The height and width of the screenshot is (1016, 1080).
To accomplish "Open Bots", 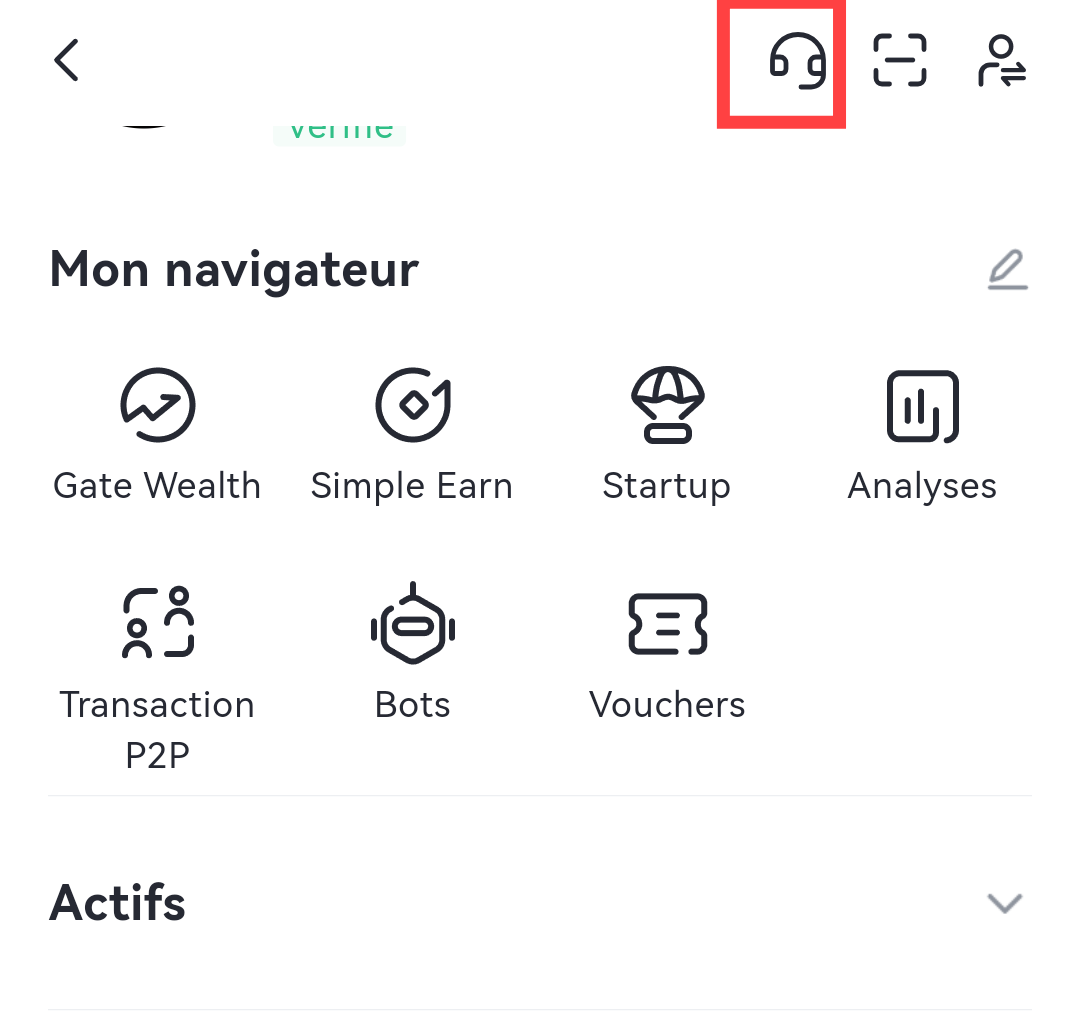I will (412, 652).
